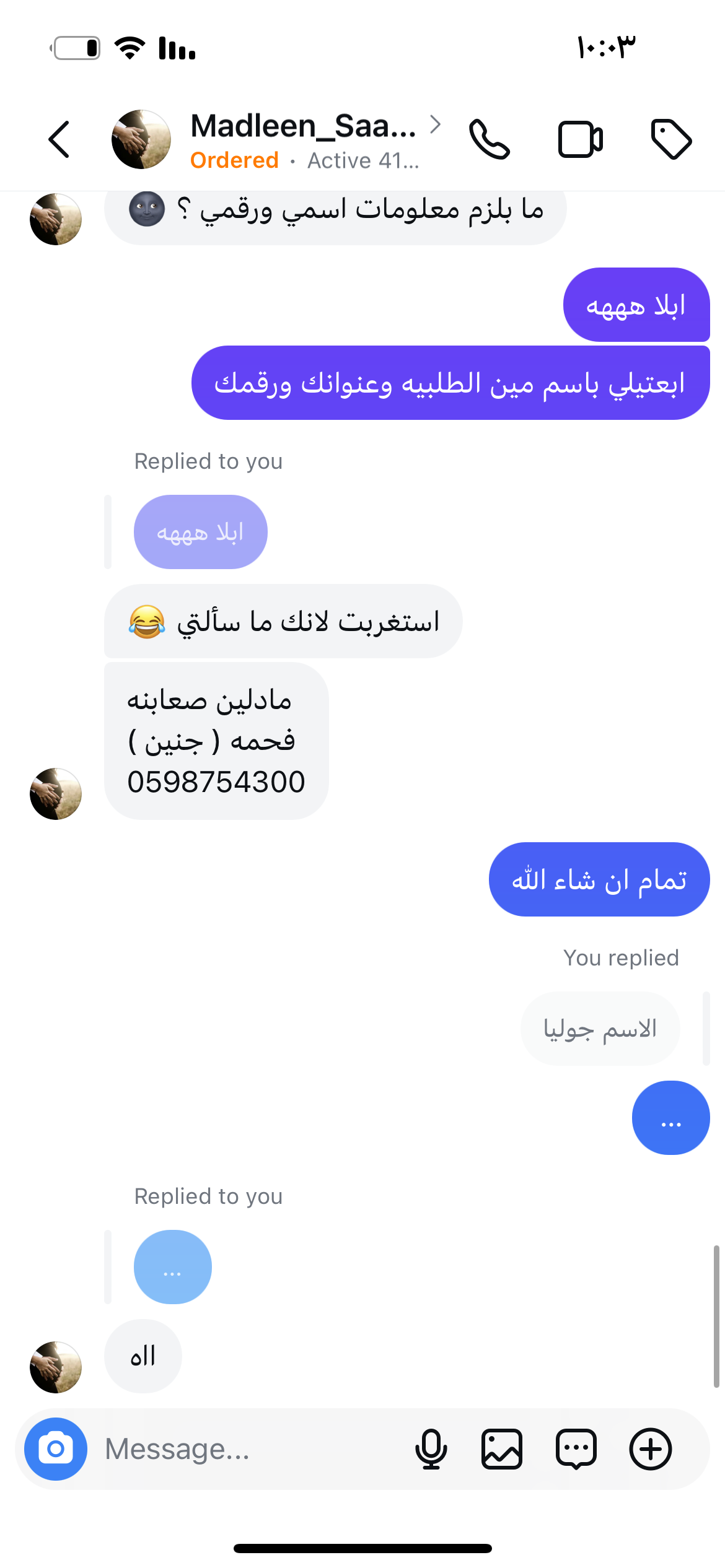The image size is (725, 1568).
Task: Open more attachment options plus icon
Action: pyautogui.click(x=651, y=1448)
